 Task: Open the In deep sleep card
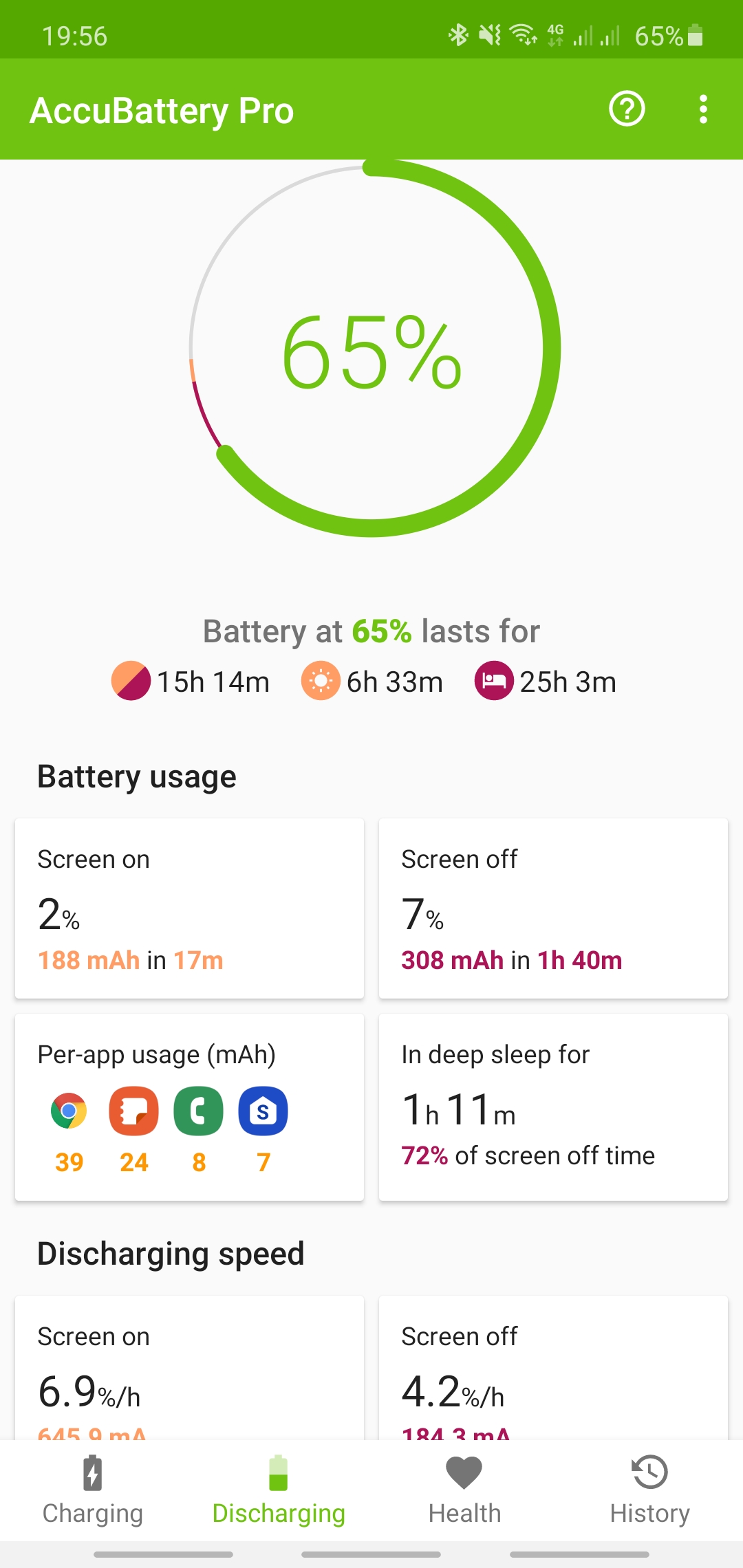[553, 1107]
